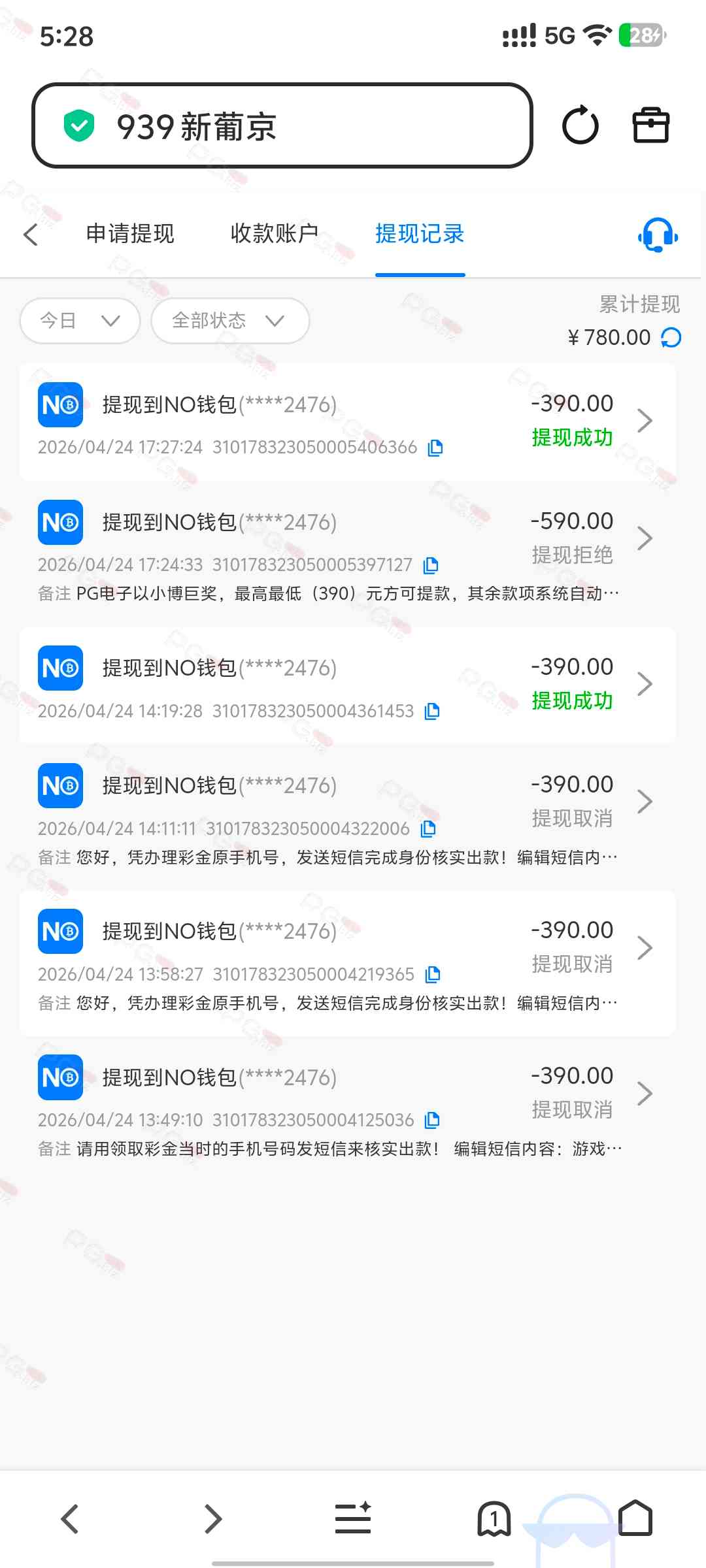Copy order number ending in 5406366

(x=435, y=448)
